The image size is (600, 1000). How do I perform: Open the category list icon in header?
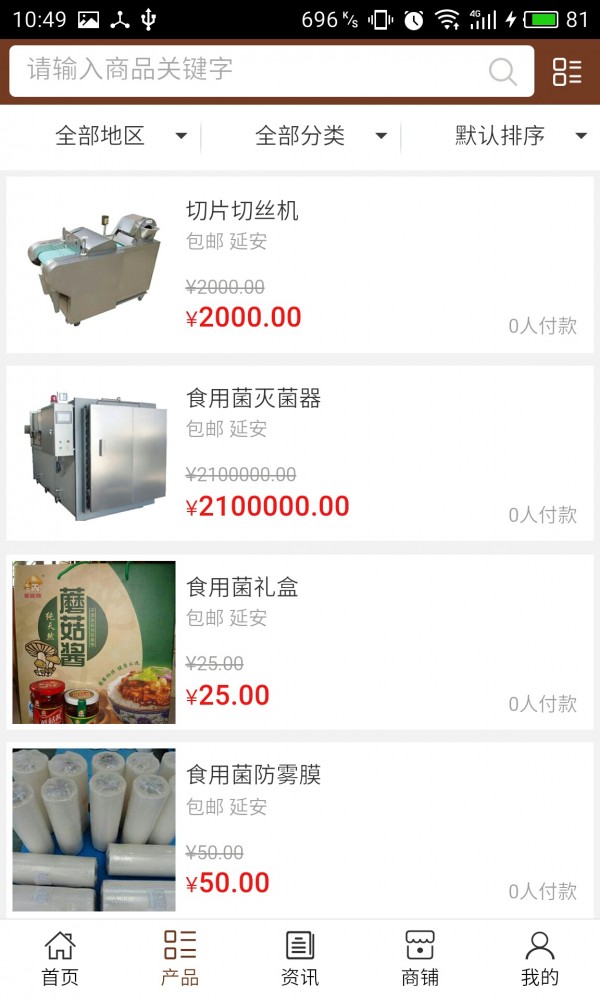click(x=567, y=71)
